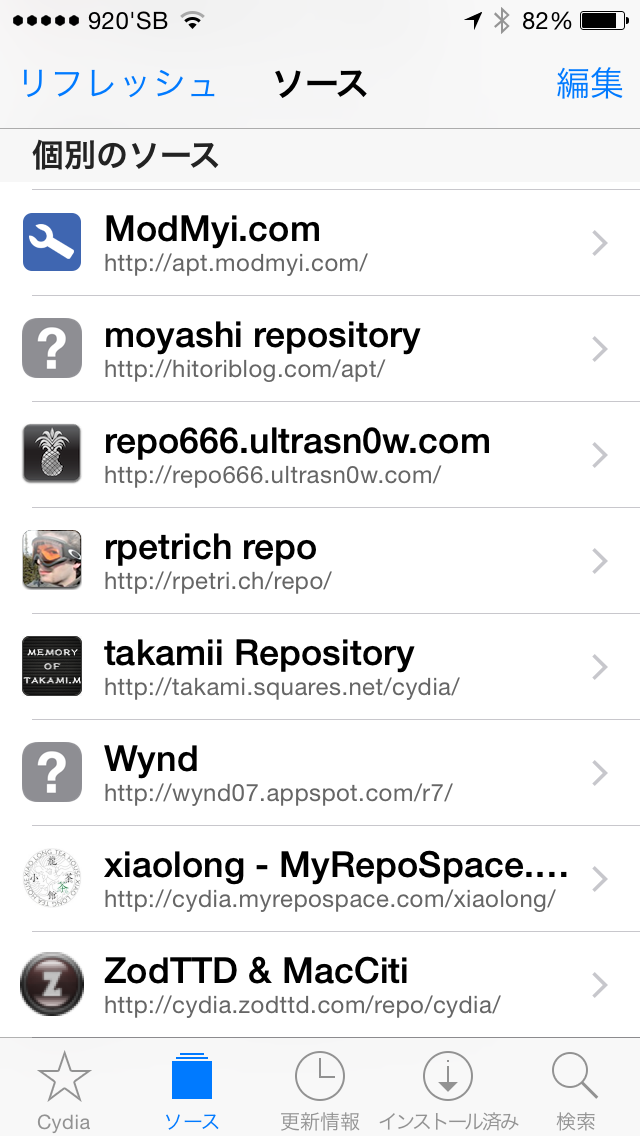This screenshot has width=640, height=1136.
Task: Open the ModMyi.com source
Action: pyautogui.click(x=320, y=243)
